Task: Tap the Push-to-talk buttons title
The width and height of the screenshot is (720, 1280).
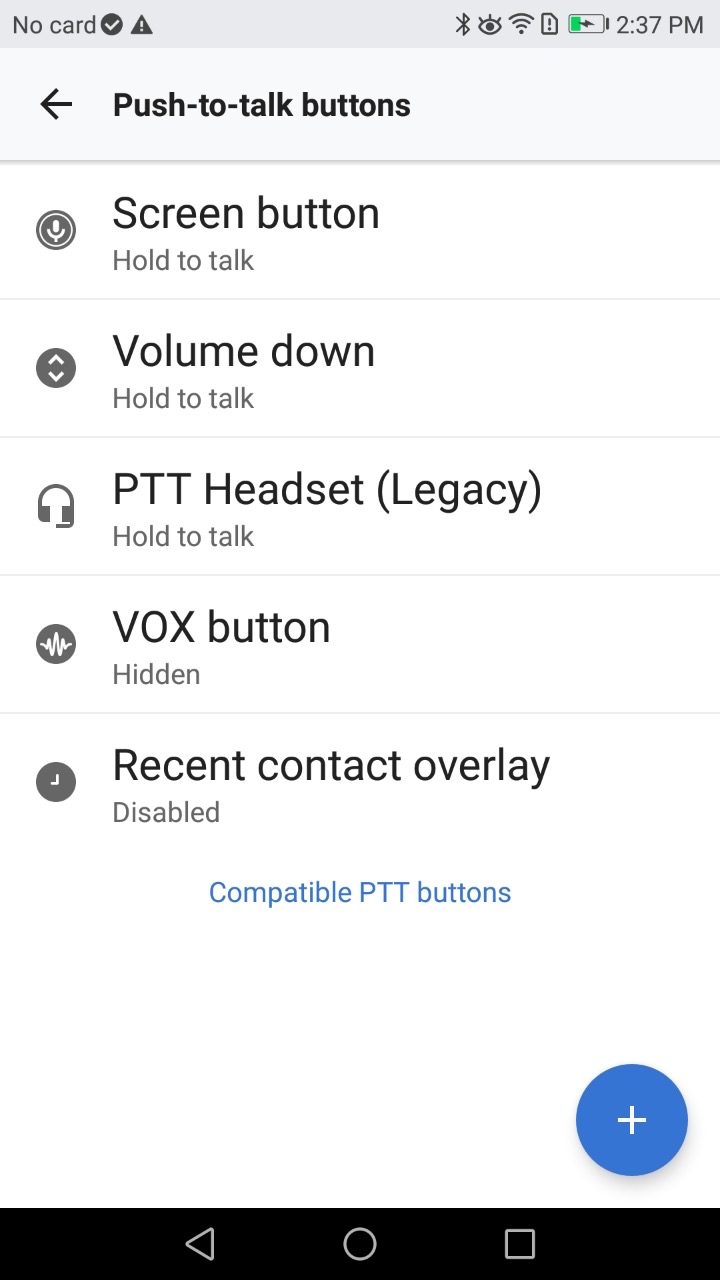Action: [x=261, y=104]
